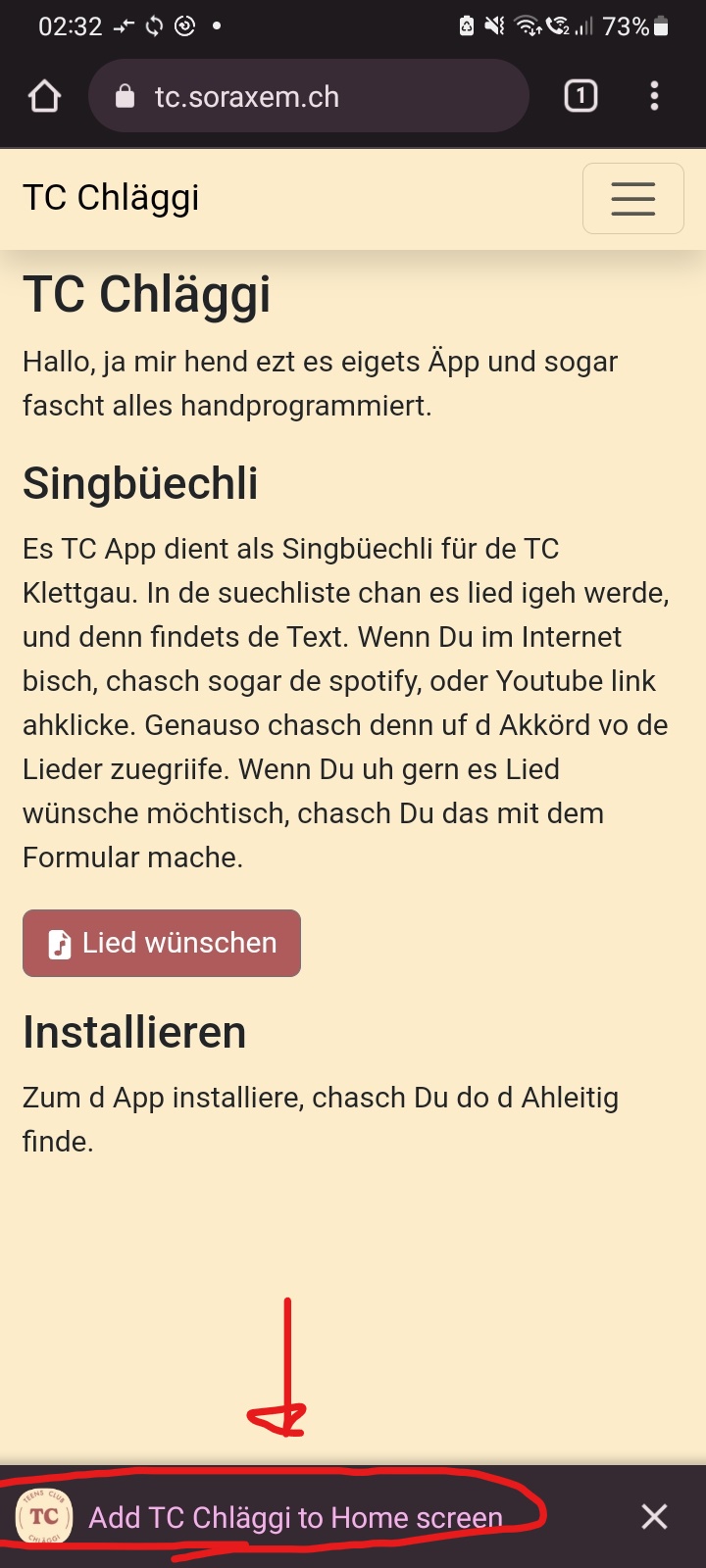706x1568 pixels.
Task: Tap the Lied wünschen button
Action: (x=162, y=943)
